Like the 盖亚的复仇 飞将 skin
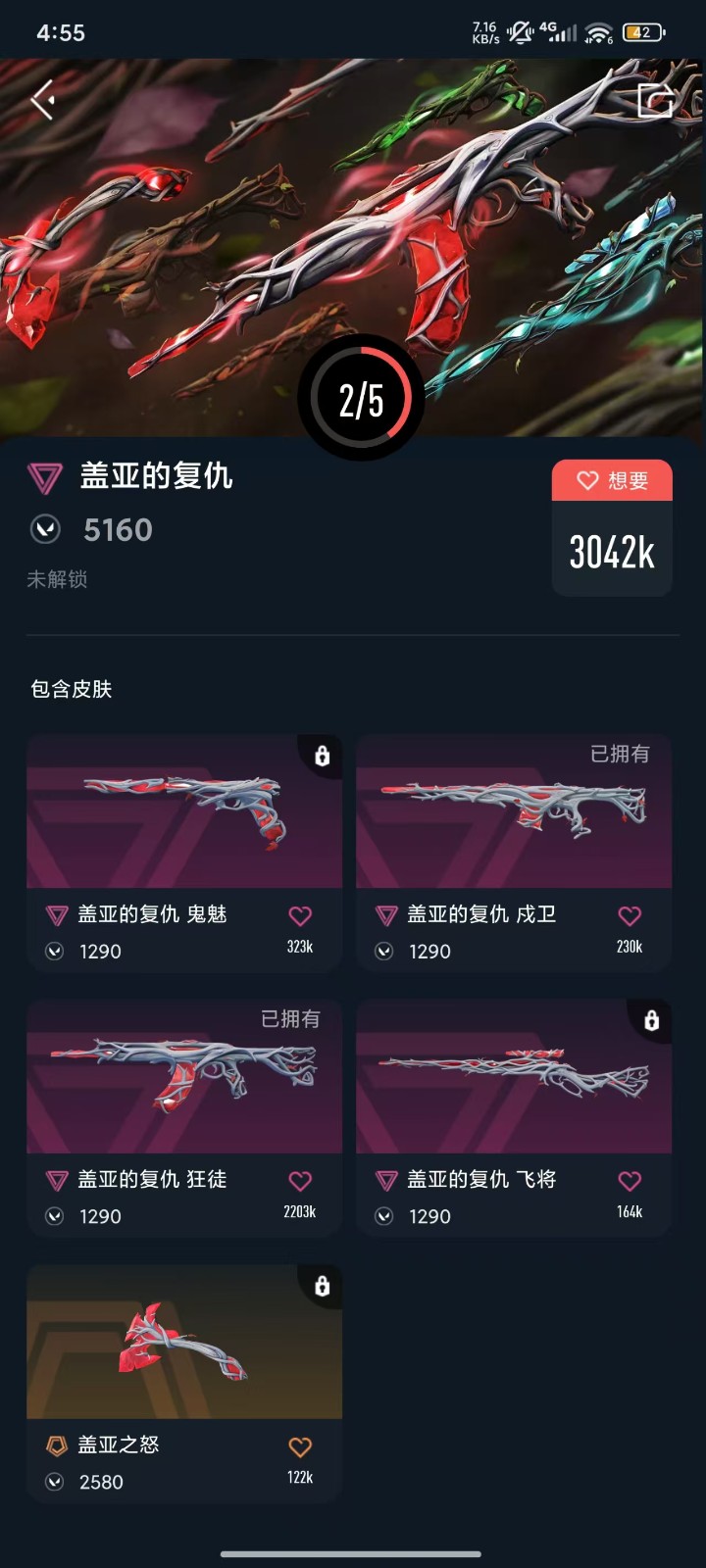This screenshot has width=706, height=1568. click(x=630, y=1181)
